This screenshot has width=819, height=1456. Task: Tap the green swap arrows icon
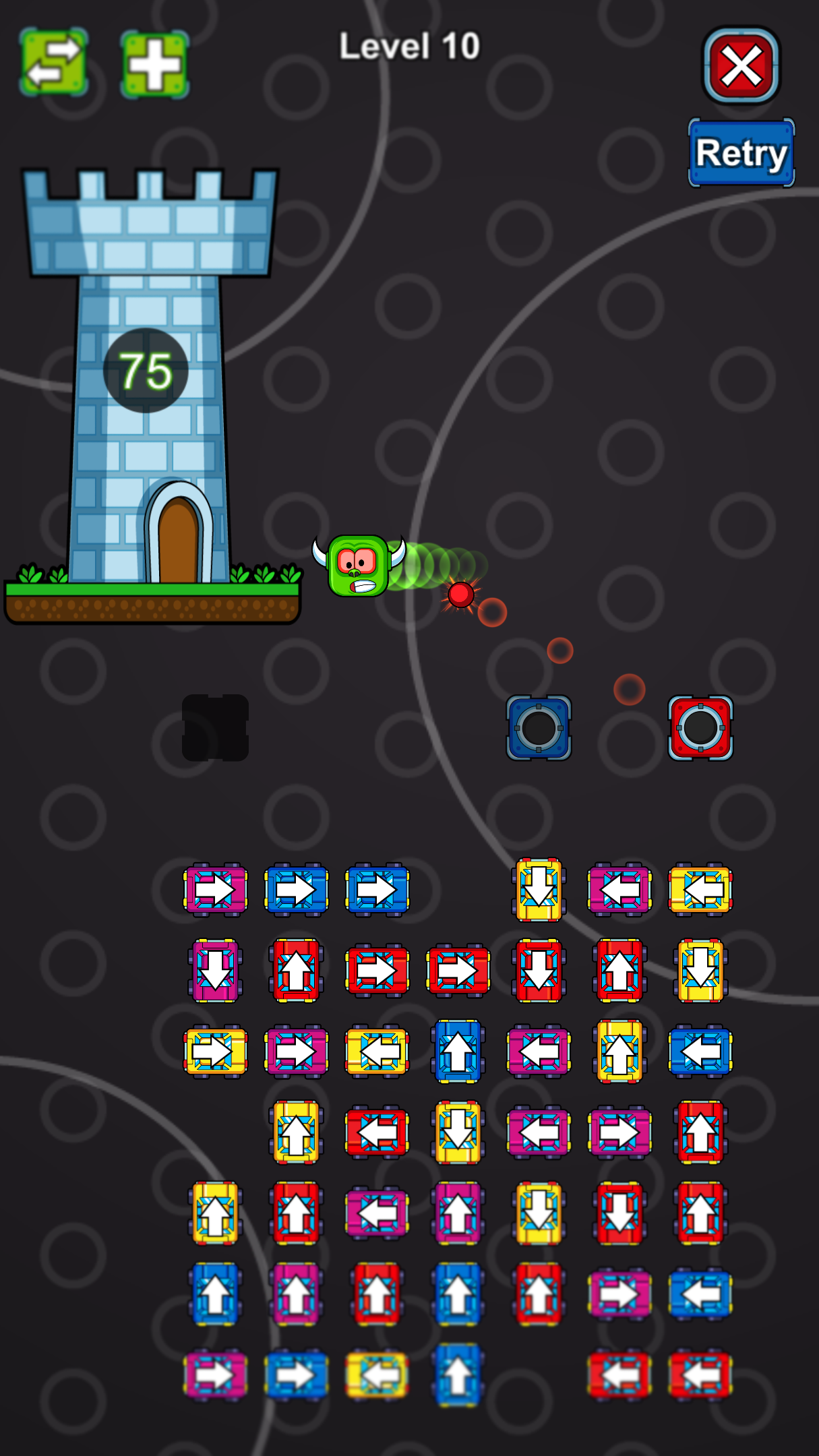coord(53,63)
